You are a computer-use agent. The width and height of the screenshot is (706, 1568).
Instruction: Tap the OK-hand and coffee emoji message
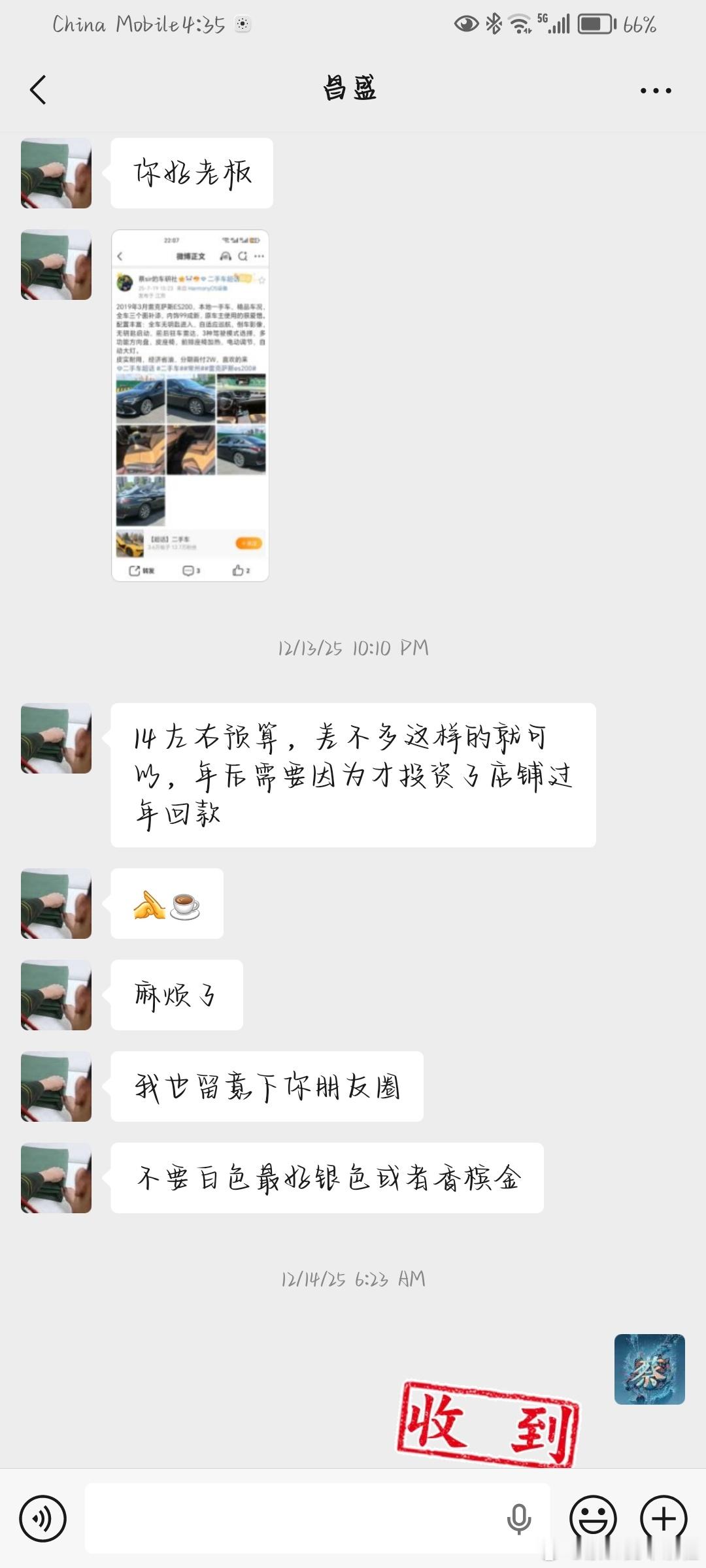pyautogui.click(x=166, y=904)
